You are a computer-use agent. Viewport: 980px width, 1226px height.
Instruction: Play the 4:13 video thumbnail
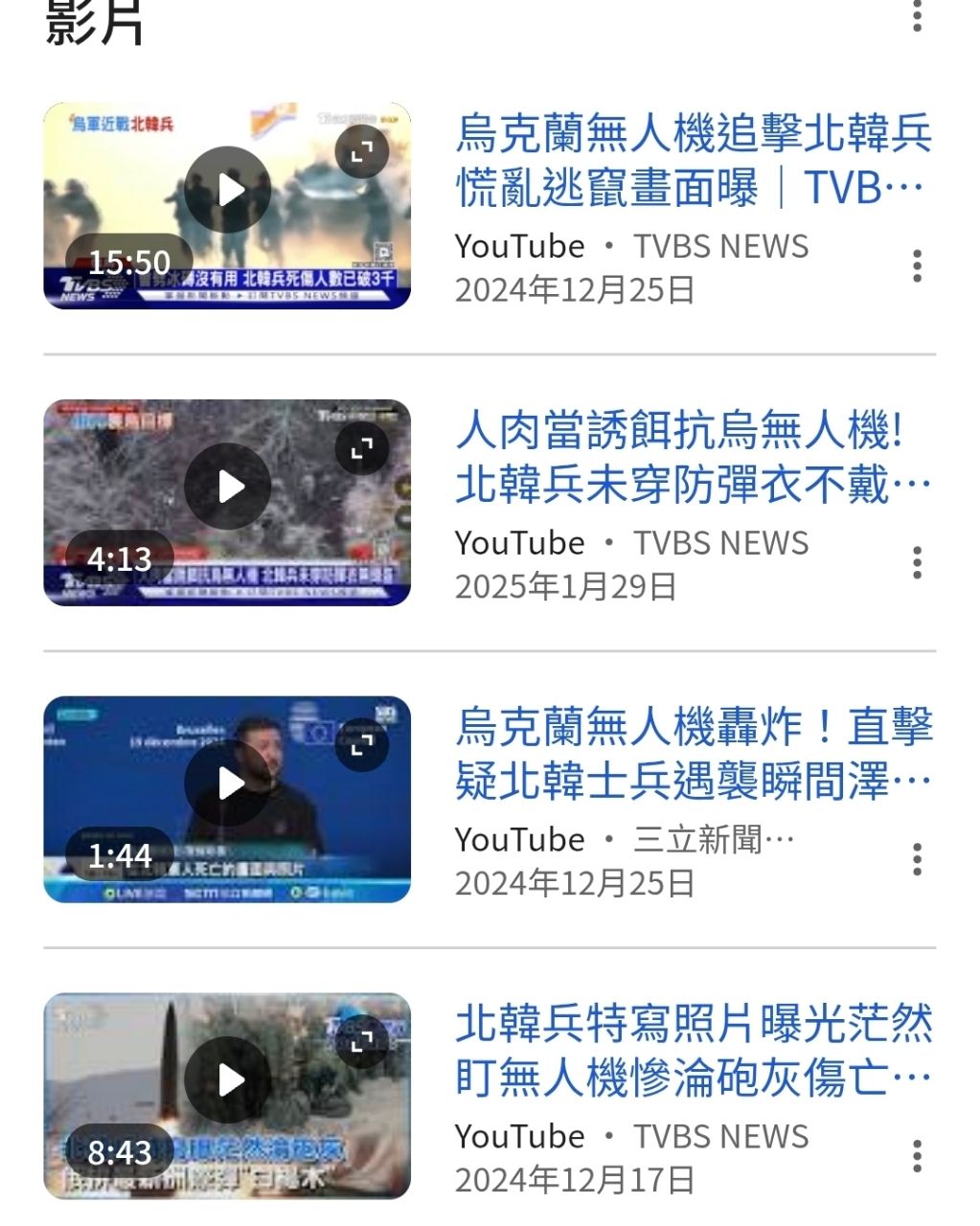click(x=227, y=487)
